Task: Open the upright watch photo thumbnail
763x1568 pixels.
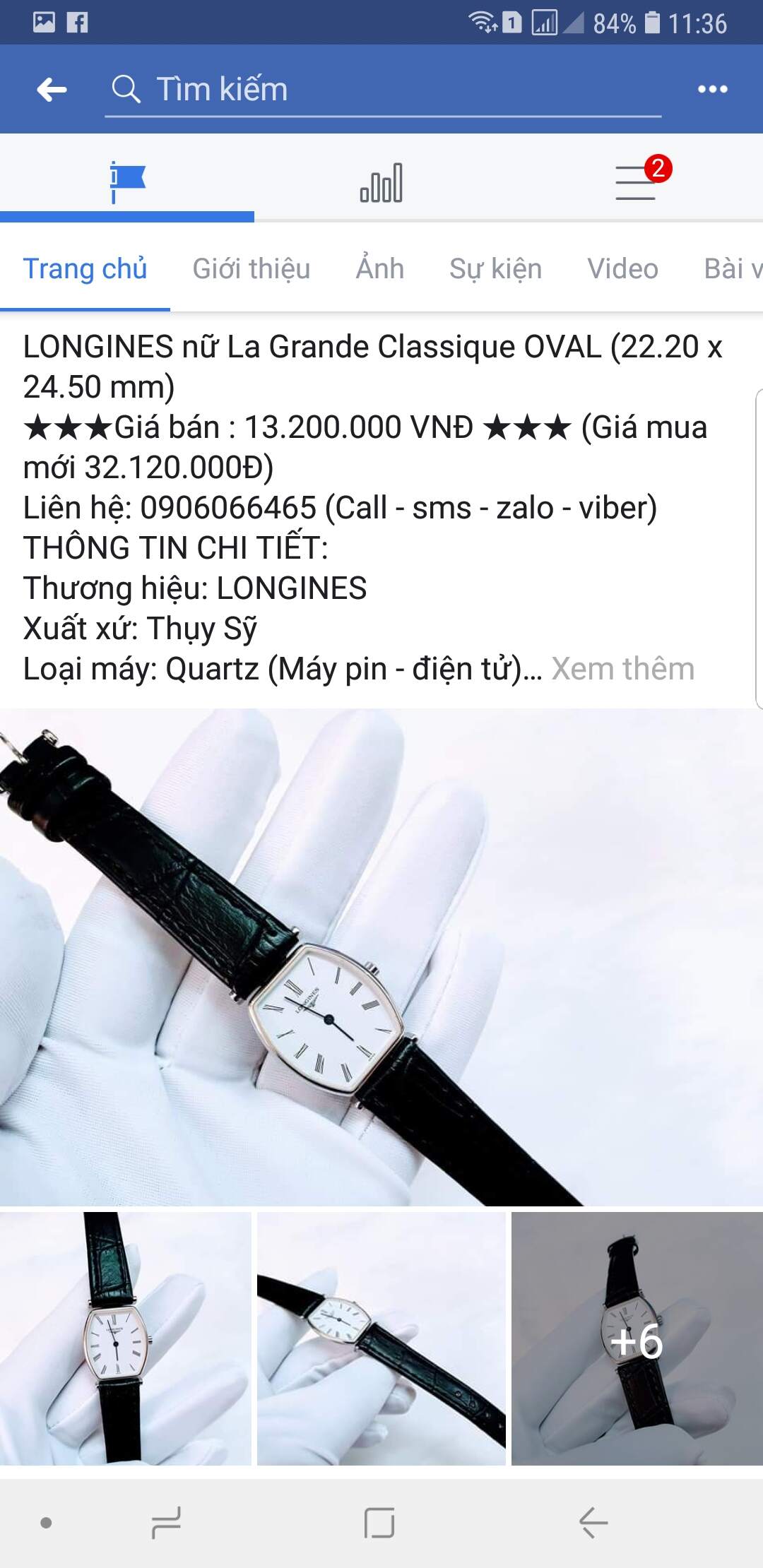Action: point(125,1338)
